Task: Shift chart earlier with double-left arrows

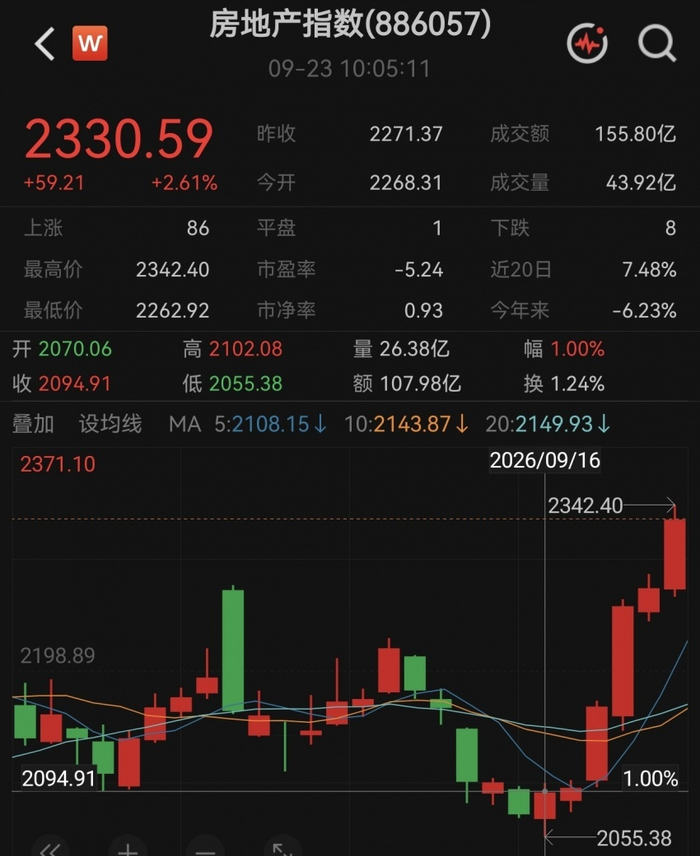Action: (x=50, y=849)
